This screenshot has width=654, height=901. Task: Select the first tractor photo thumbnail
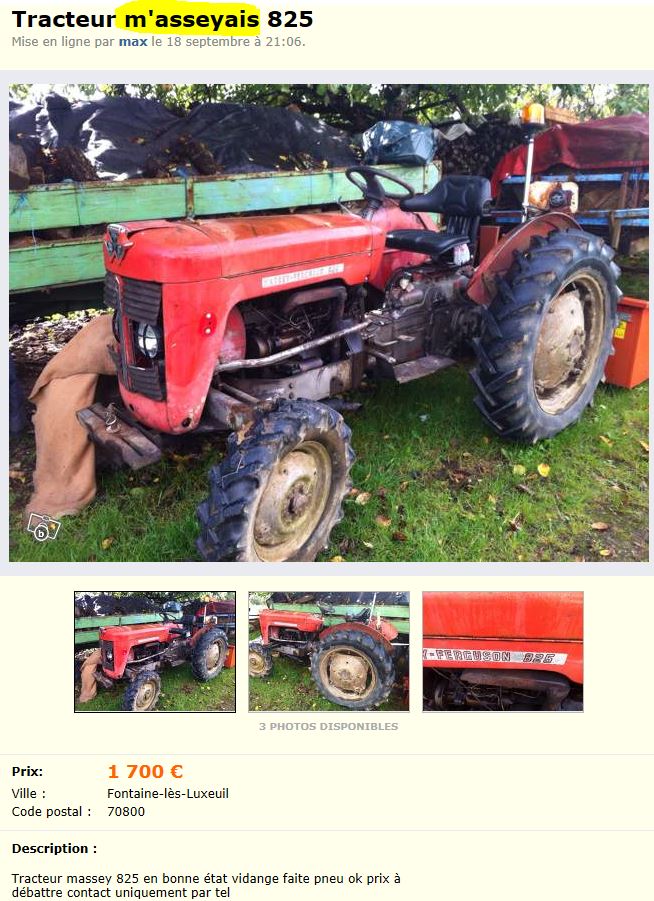155,651
